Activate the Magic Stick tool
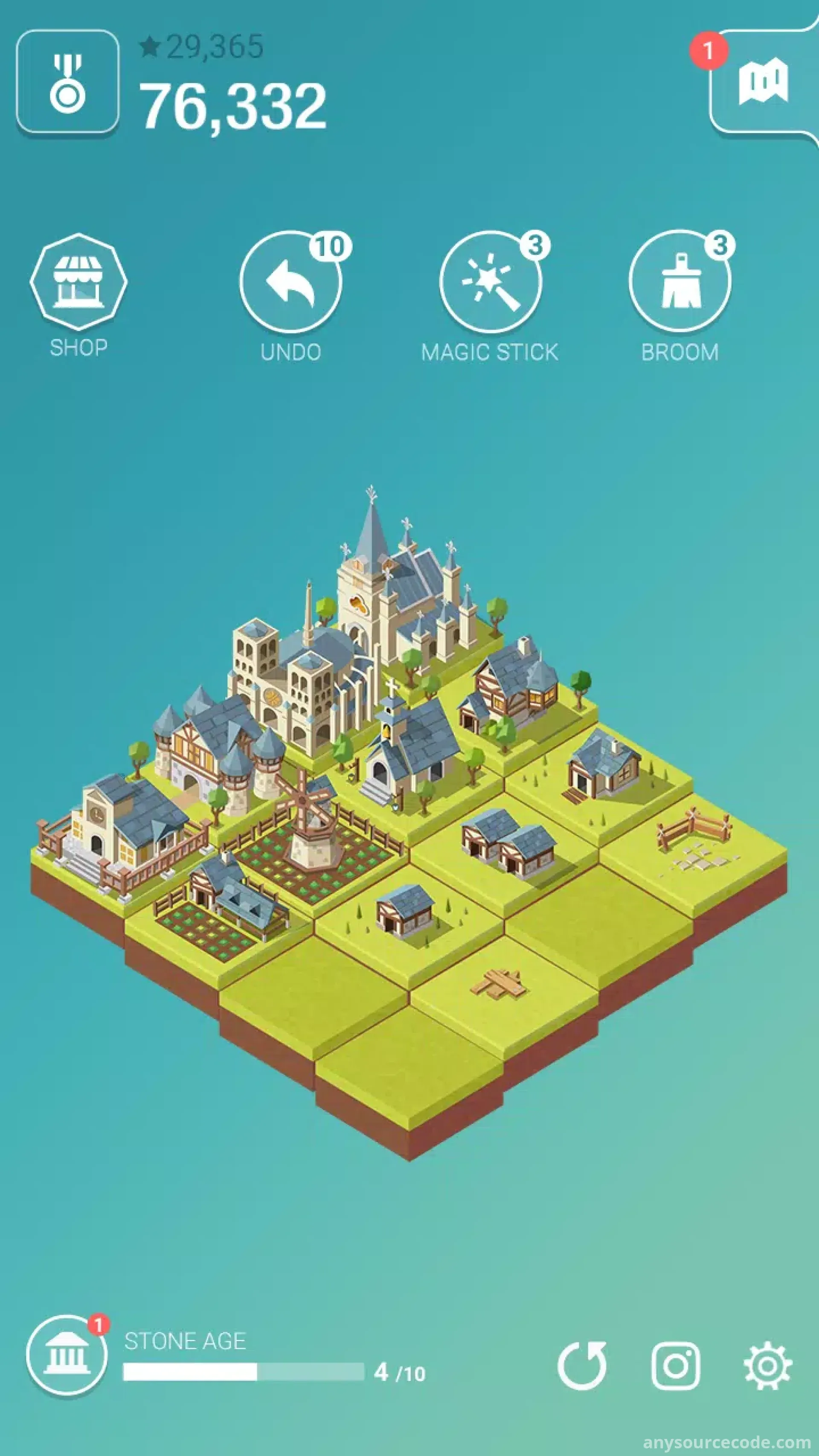 point(490,282)
